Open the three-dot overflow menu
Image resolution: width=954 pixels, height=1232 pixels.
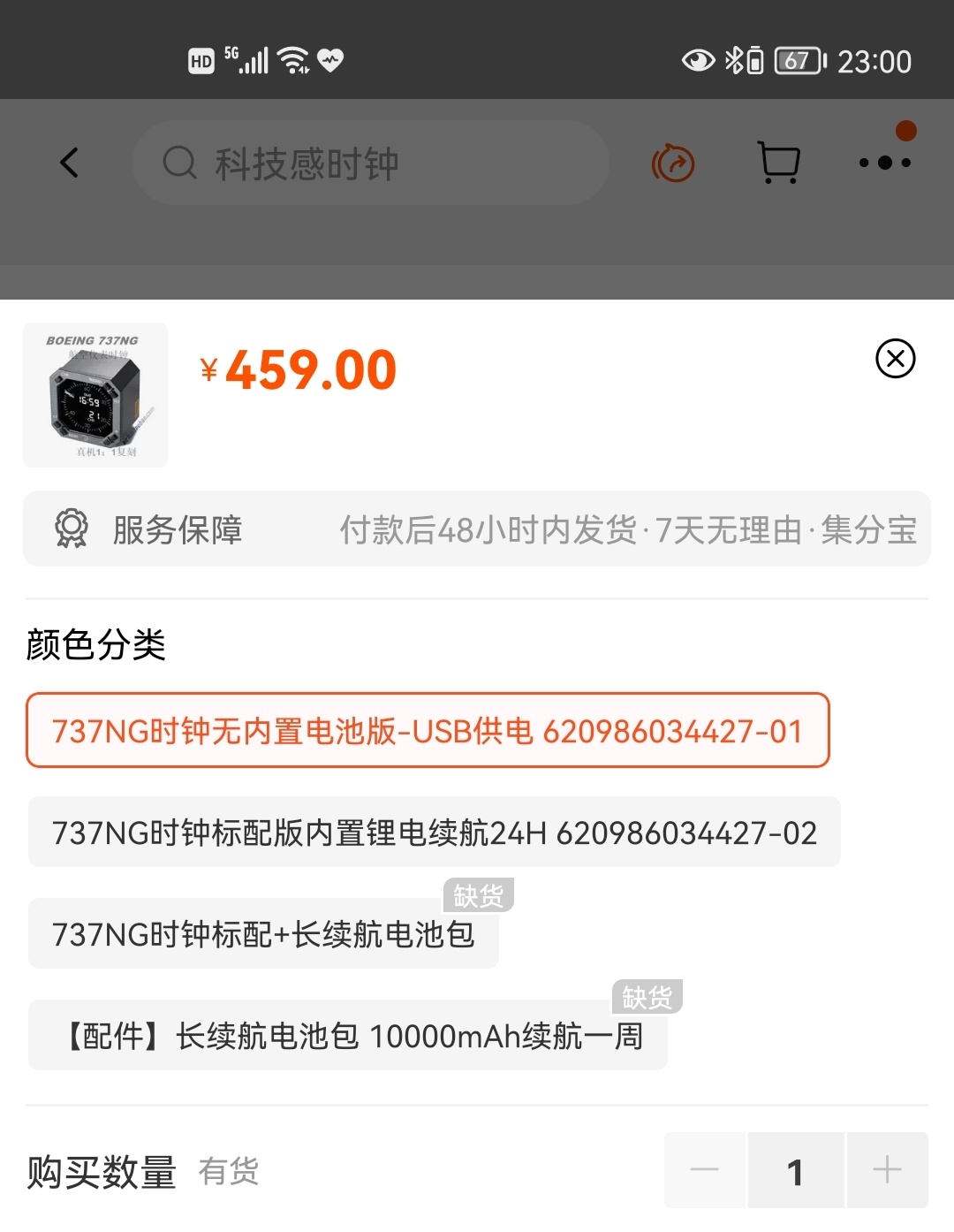point(885,162)
